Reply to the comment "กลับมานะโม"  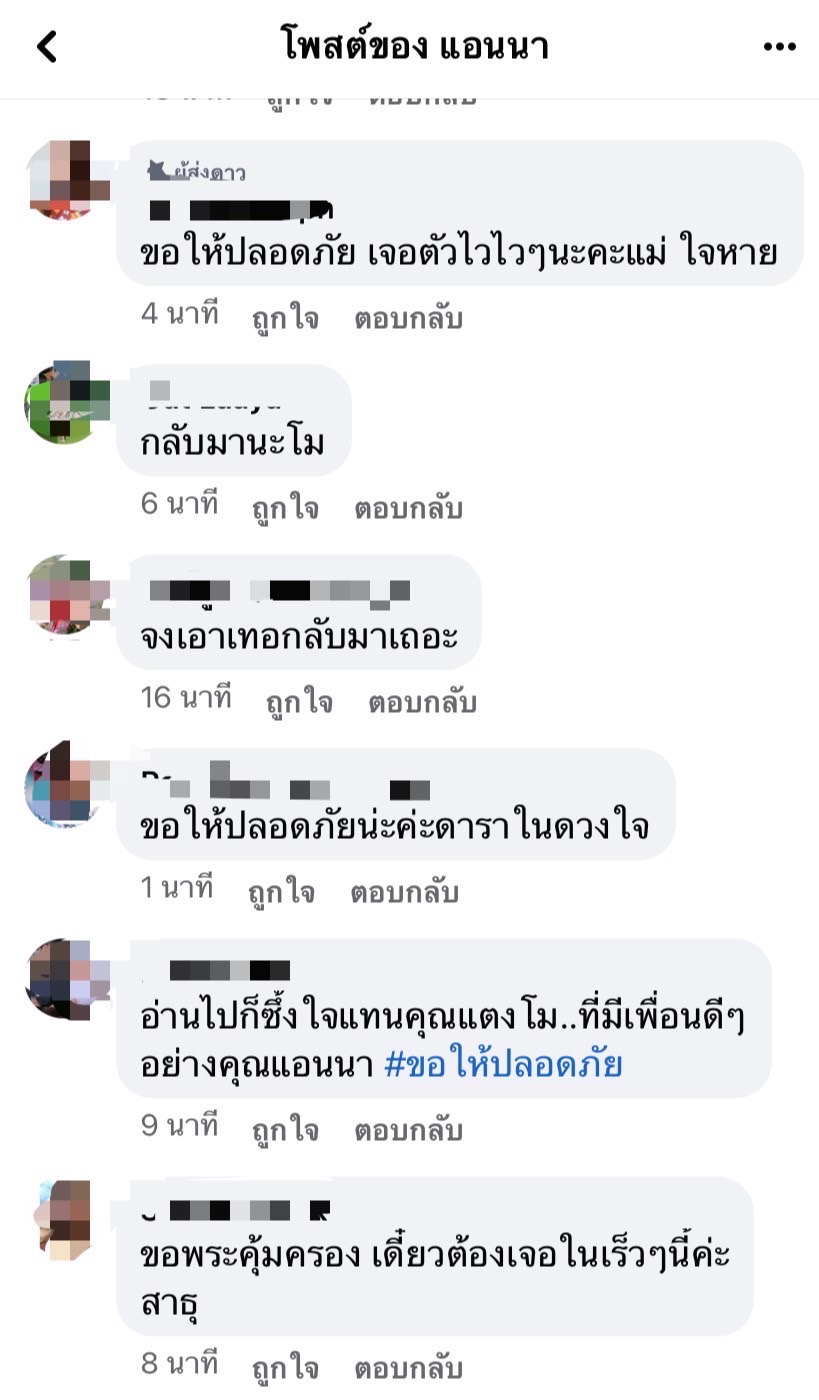[x=408, y=507]
